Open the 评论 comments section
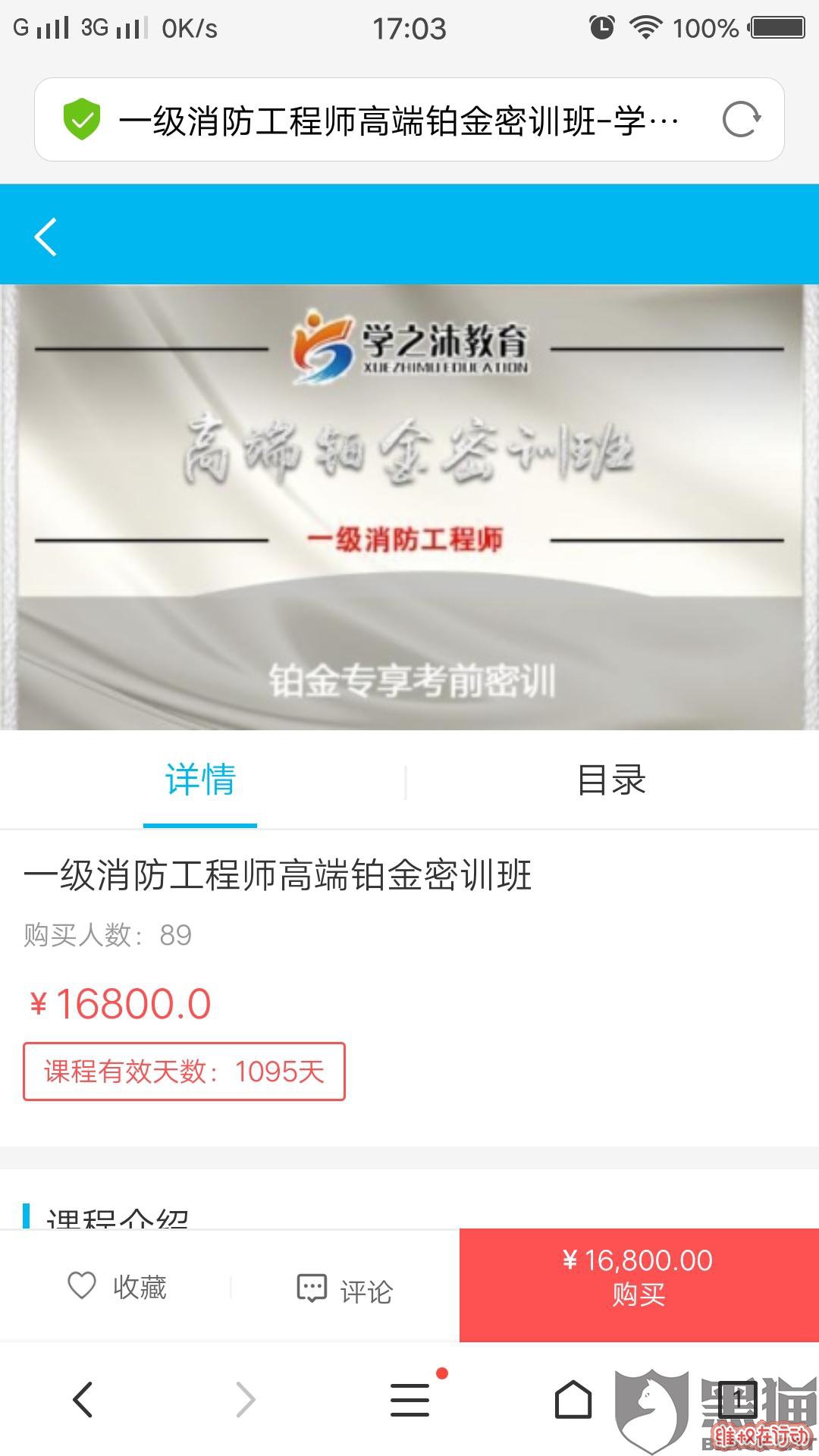The width and height of the screenshot is (819, 1456). point(345,1289)
